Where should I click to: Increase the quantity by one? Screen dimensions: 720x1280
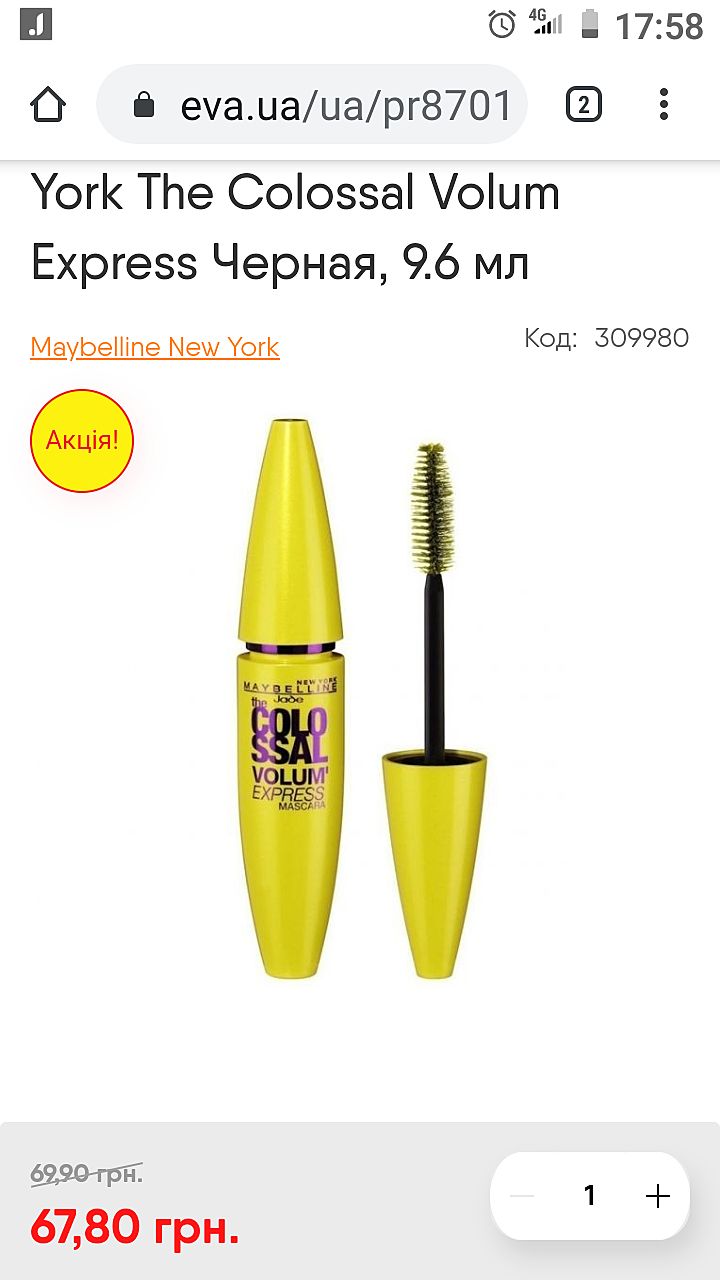click(657, 1196)
